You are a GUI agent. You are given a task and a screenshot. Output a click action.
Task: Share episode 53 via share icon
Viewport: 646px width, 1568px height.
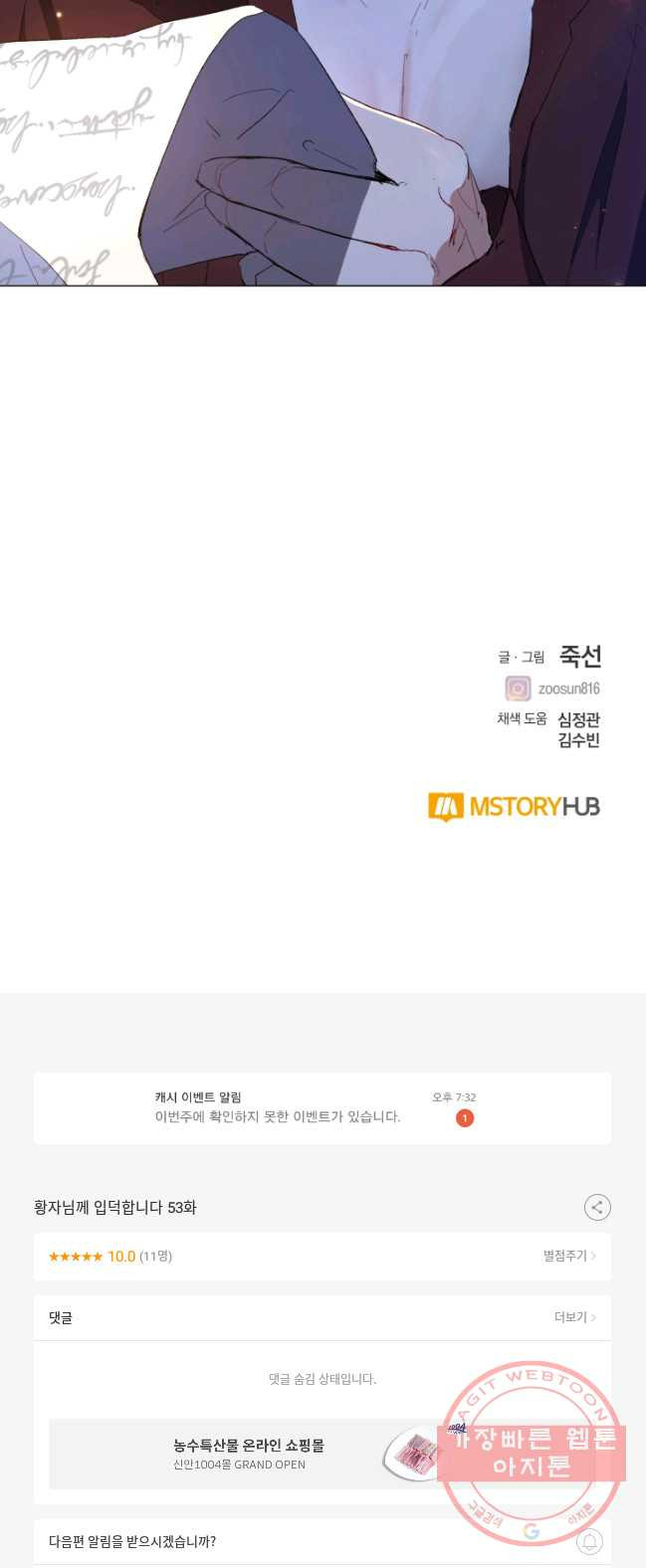coord(596,1208)
